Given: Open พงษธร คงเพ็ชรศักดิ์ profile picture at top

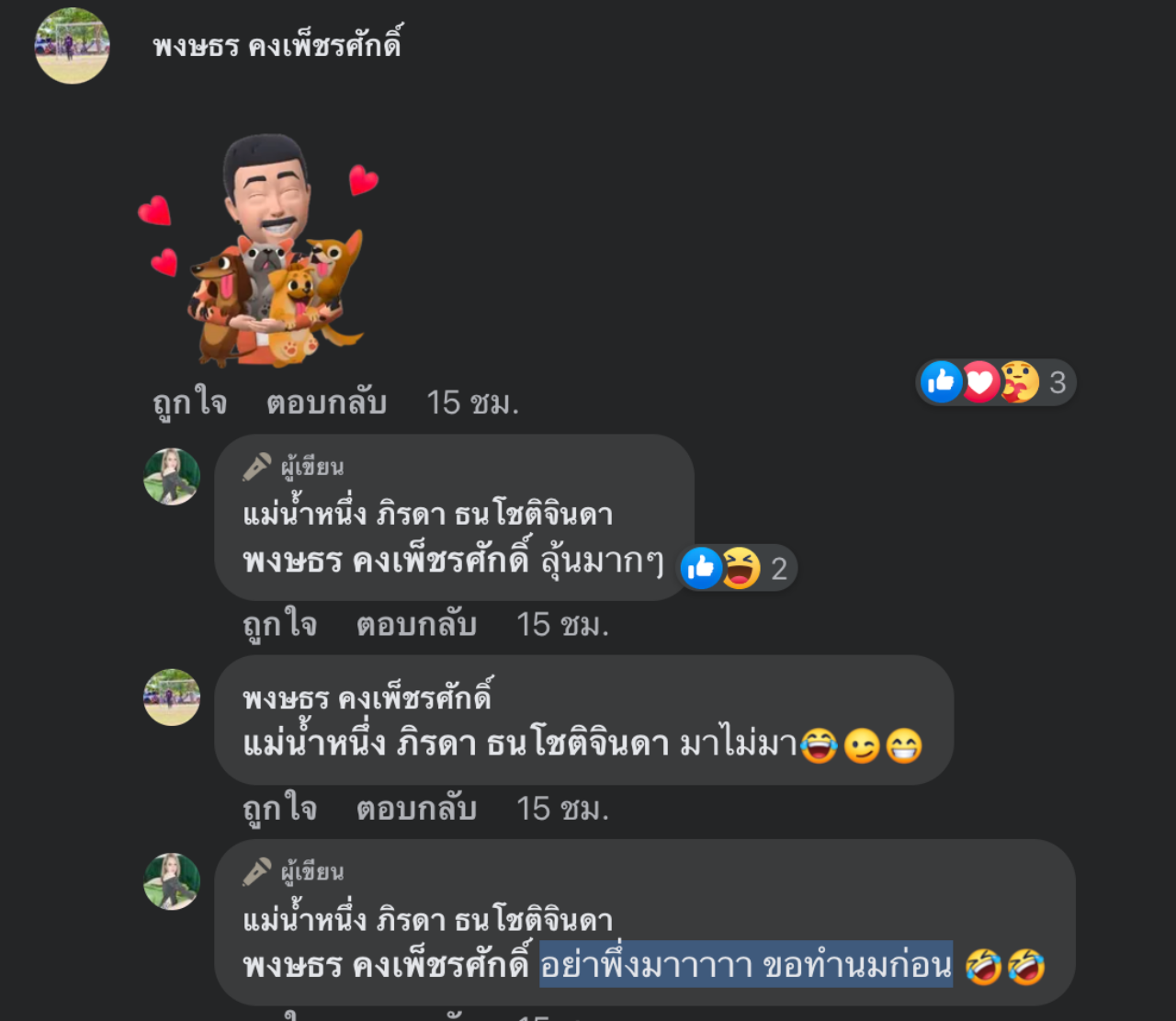Looking at the screenshot, I should 72,46.
